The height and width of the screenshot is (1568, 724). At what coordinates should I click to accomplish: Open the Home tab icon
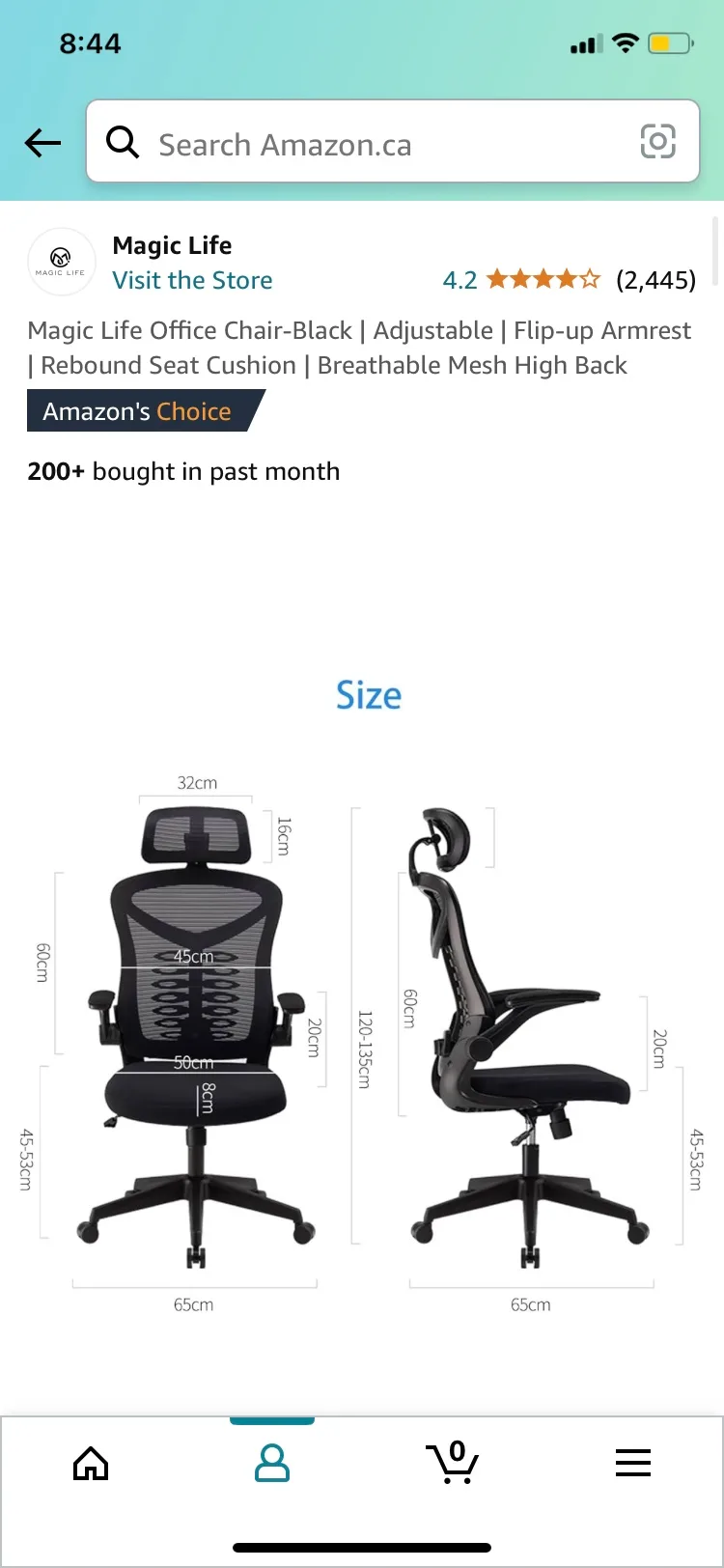[91, 1462]
